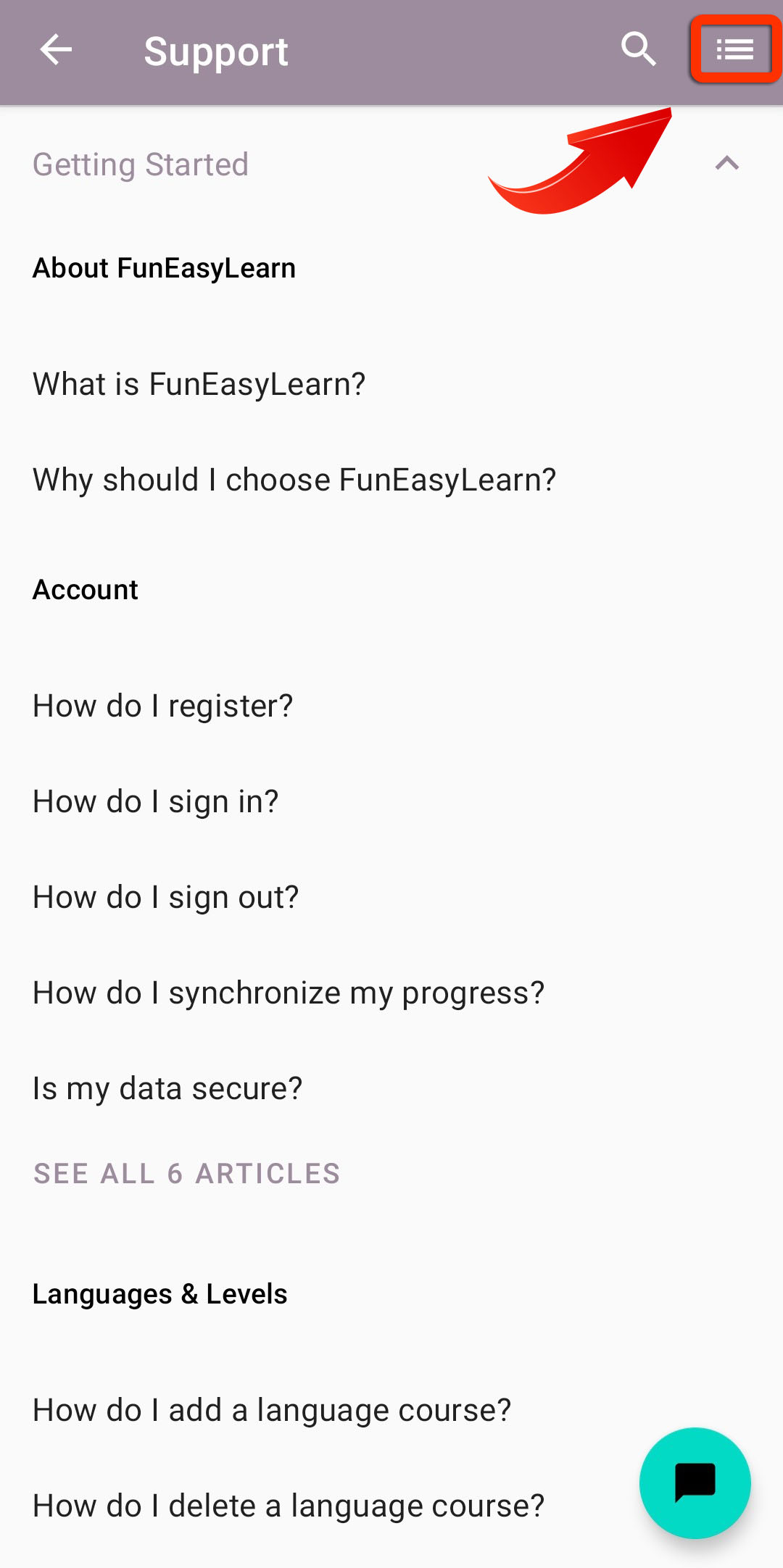This screenshot has width=783, height=1568.
Task: See all 6 articles in Account
Action: click(187, 1174)
